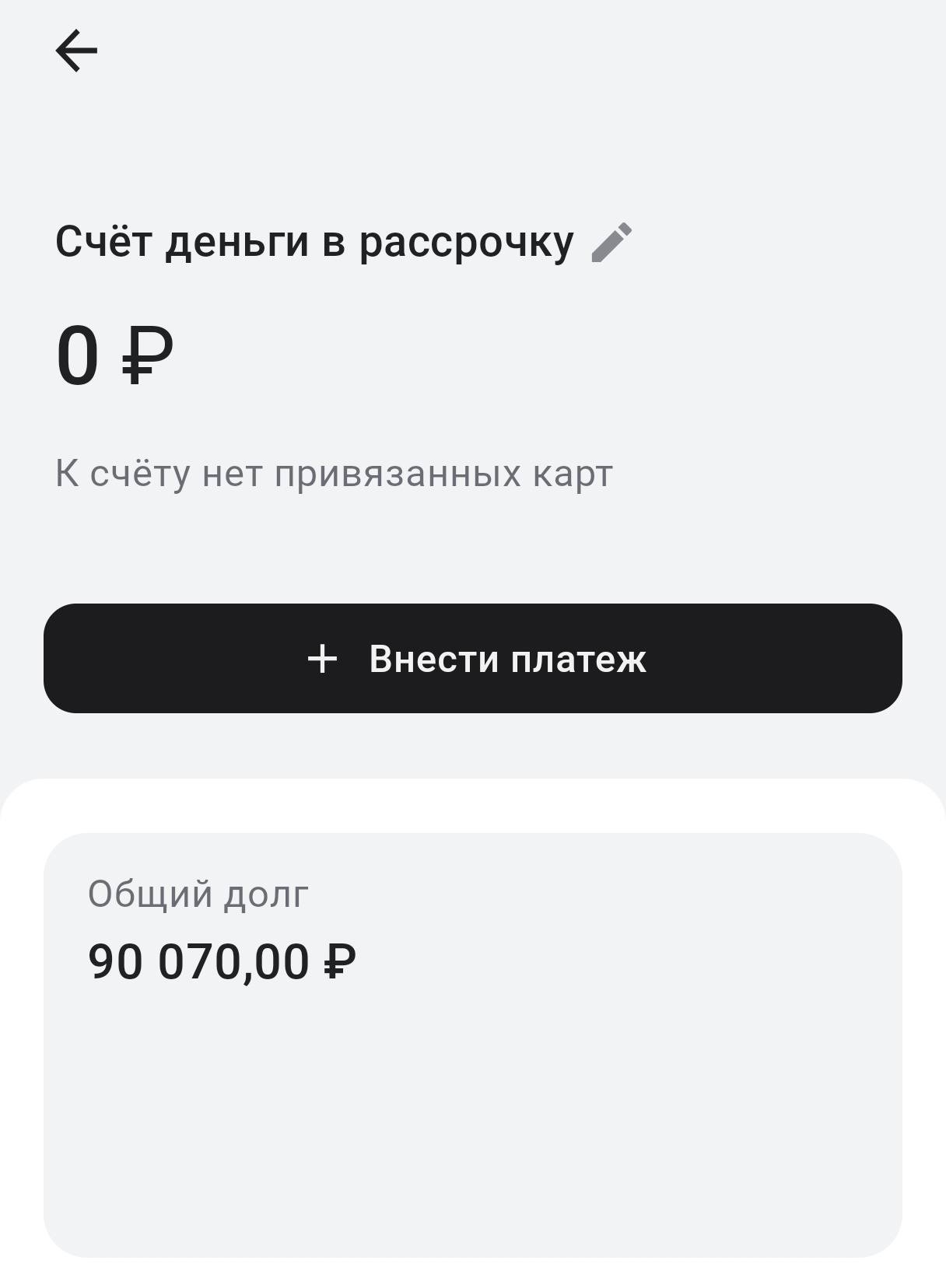This screenshot has height=1288, width=946.
Task: Tap the edit icon beside the account title
Action: [611, 242]
